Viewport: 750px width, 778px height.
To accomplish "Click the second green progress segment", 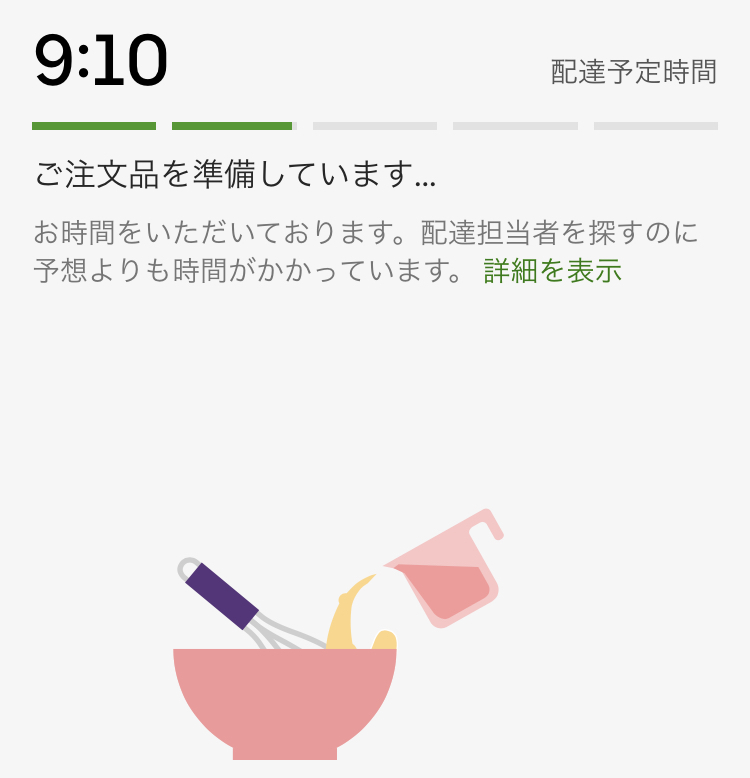I will 231,126.
